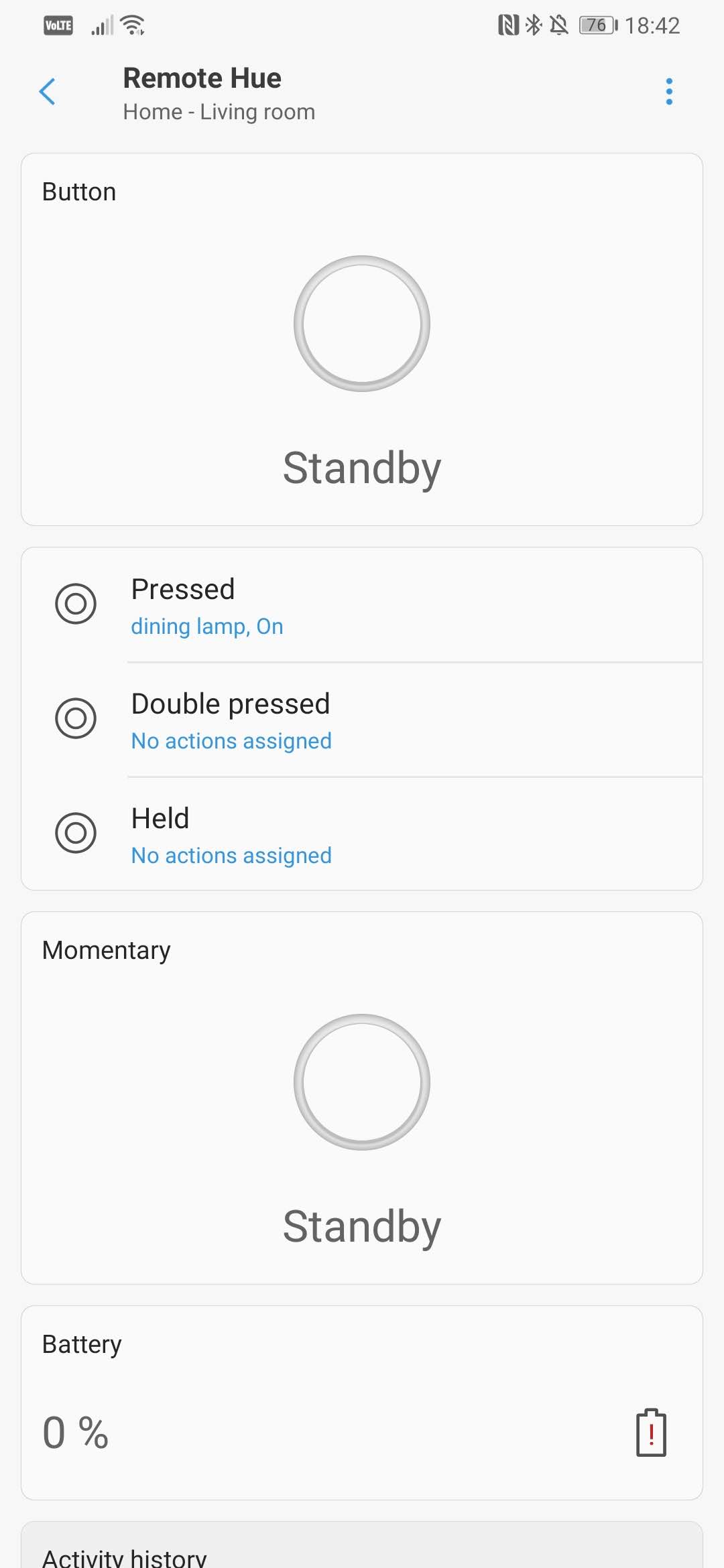
Task: Open Held action settings
Action: 362,835
